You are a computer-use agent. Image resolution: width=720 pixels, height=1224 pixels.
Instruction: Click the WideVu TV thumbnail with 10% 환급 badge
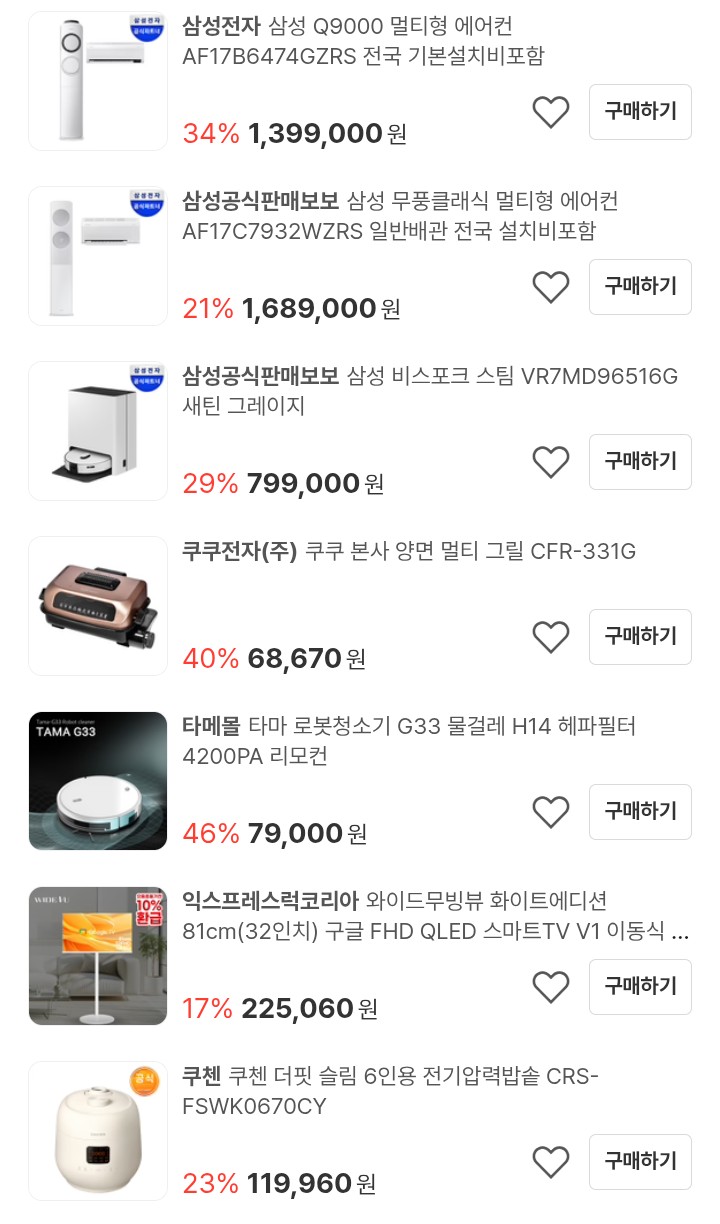tap(97, 956)
